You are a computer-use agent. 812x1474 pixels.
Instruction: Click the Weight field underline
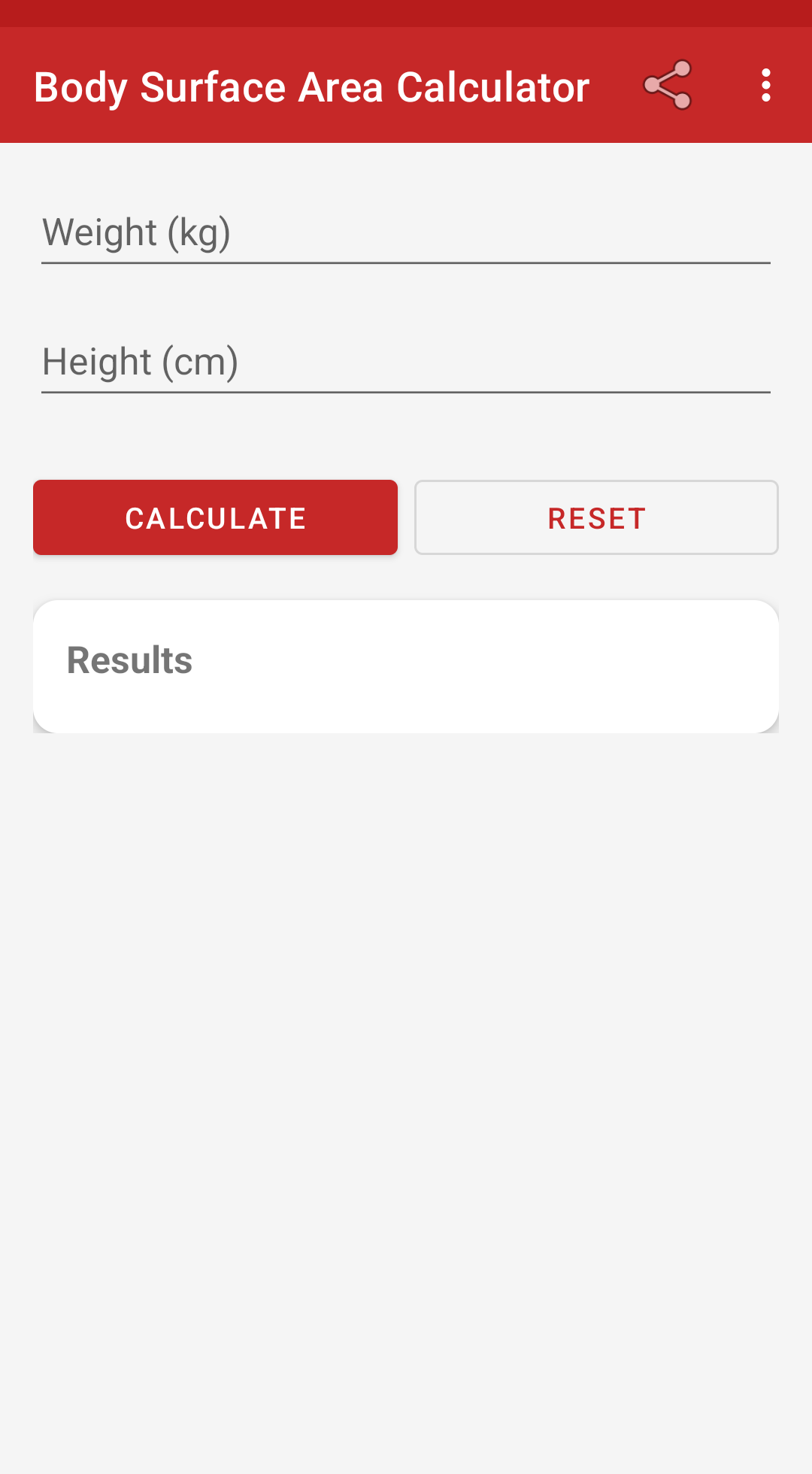[406, 263]
